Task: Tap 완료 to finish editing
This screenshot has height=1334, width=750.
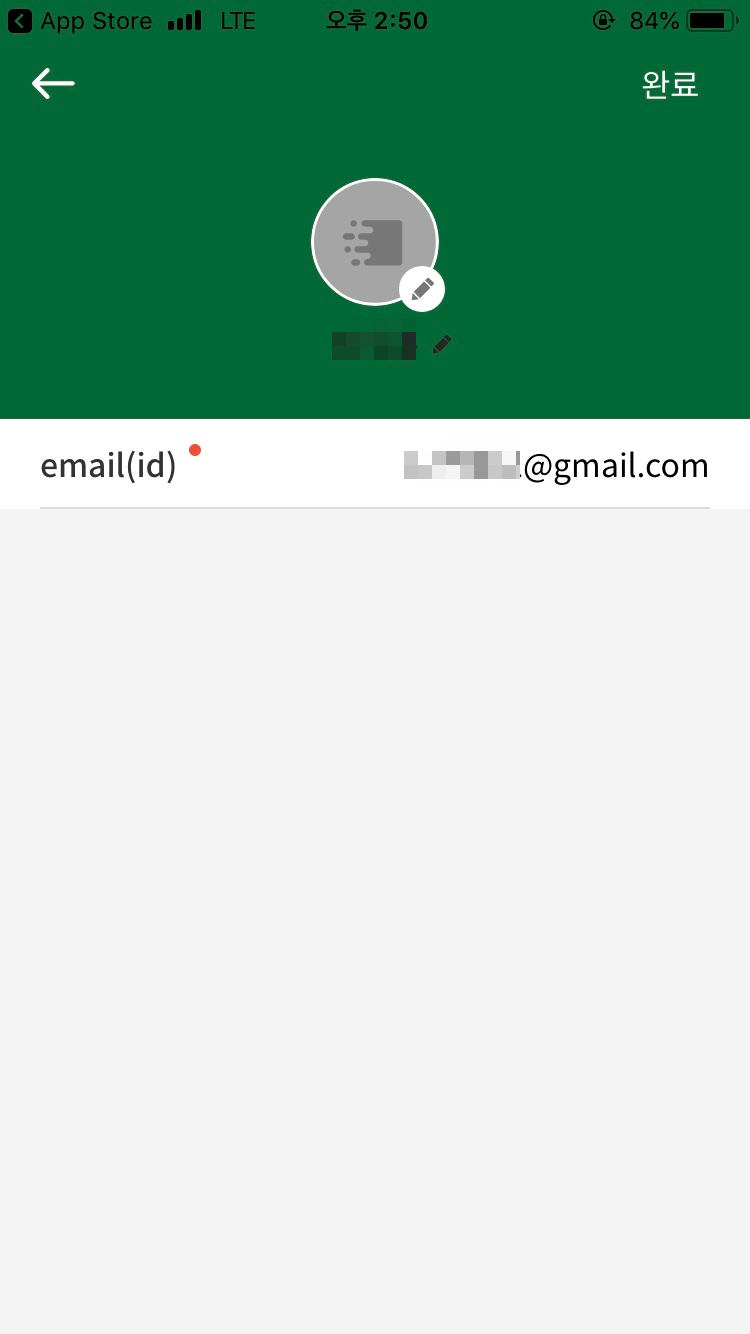Action: [x=669, y=85]
